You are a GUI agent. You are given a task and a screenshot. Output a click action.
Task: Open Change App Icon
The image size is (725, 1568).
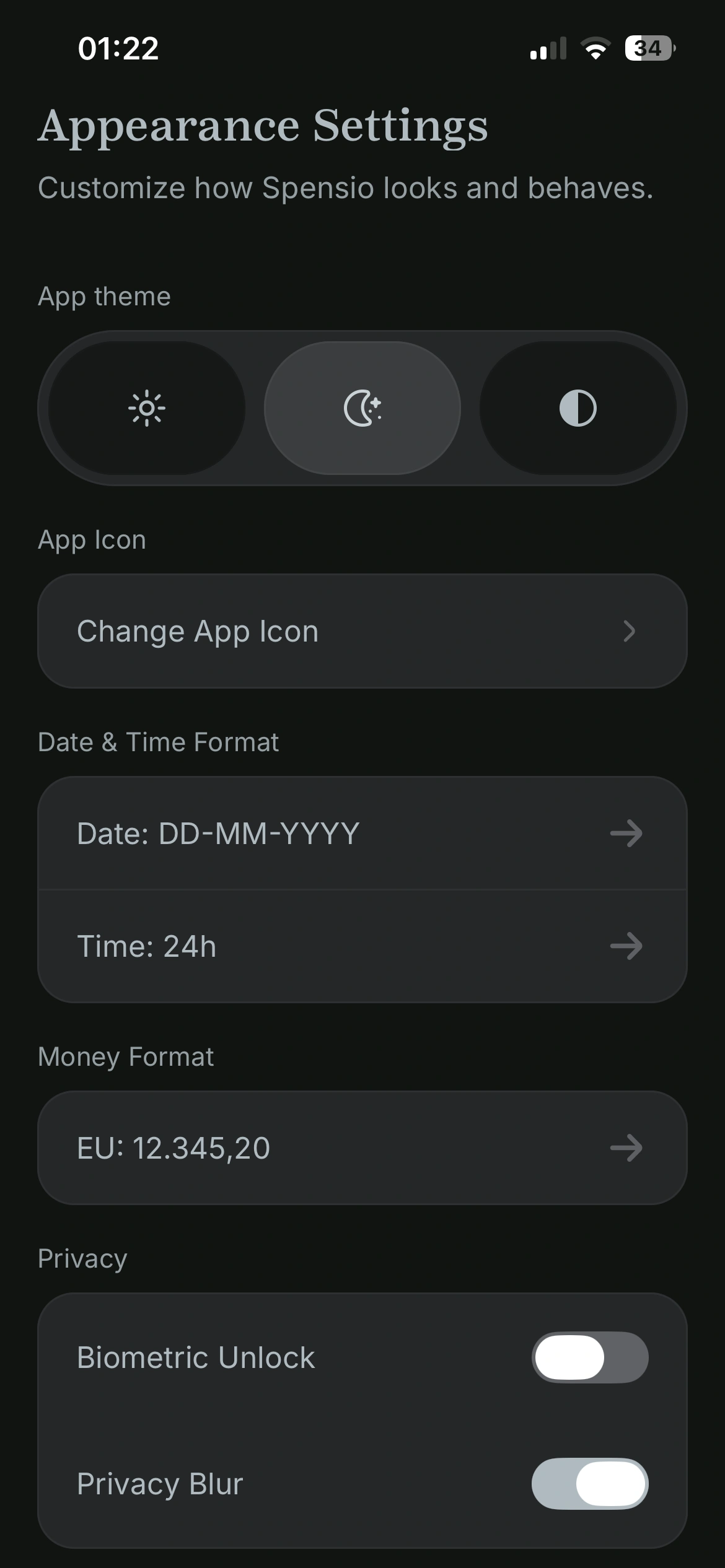pyautogui.click(x=362, y=631)
